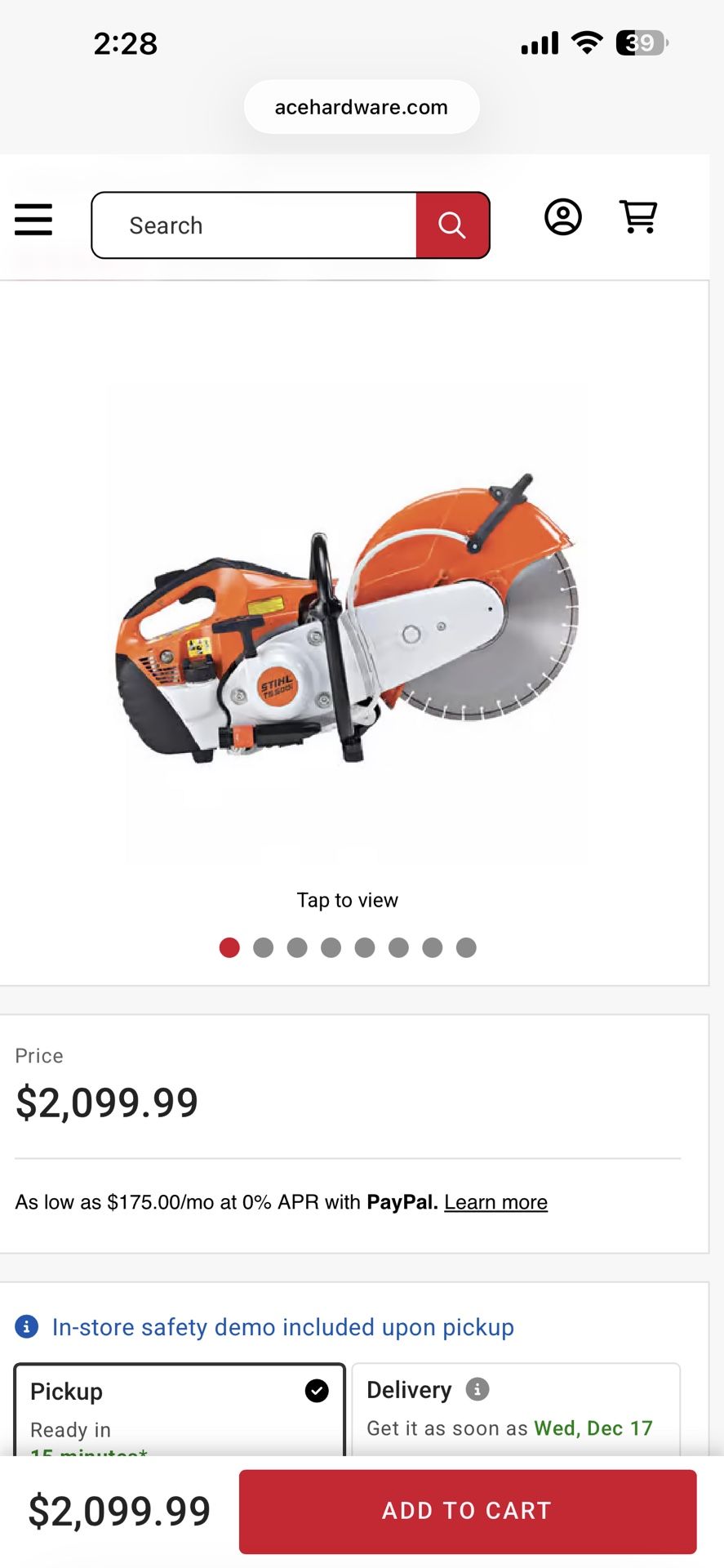Open the shopping cart
The image size is (724, 1568).
[638, 217]
